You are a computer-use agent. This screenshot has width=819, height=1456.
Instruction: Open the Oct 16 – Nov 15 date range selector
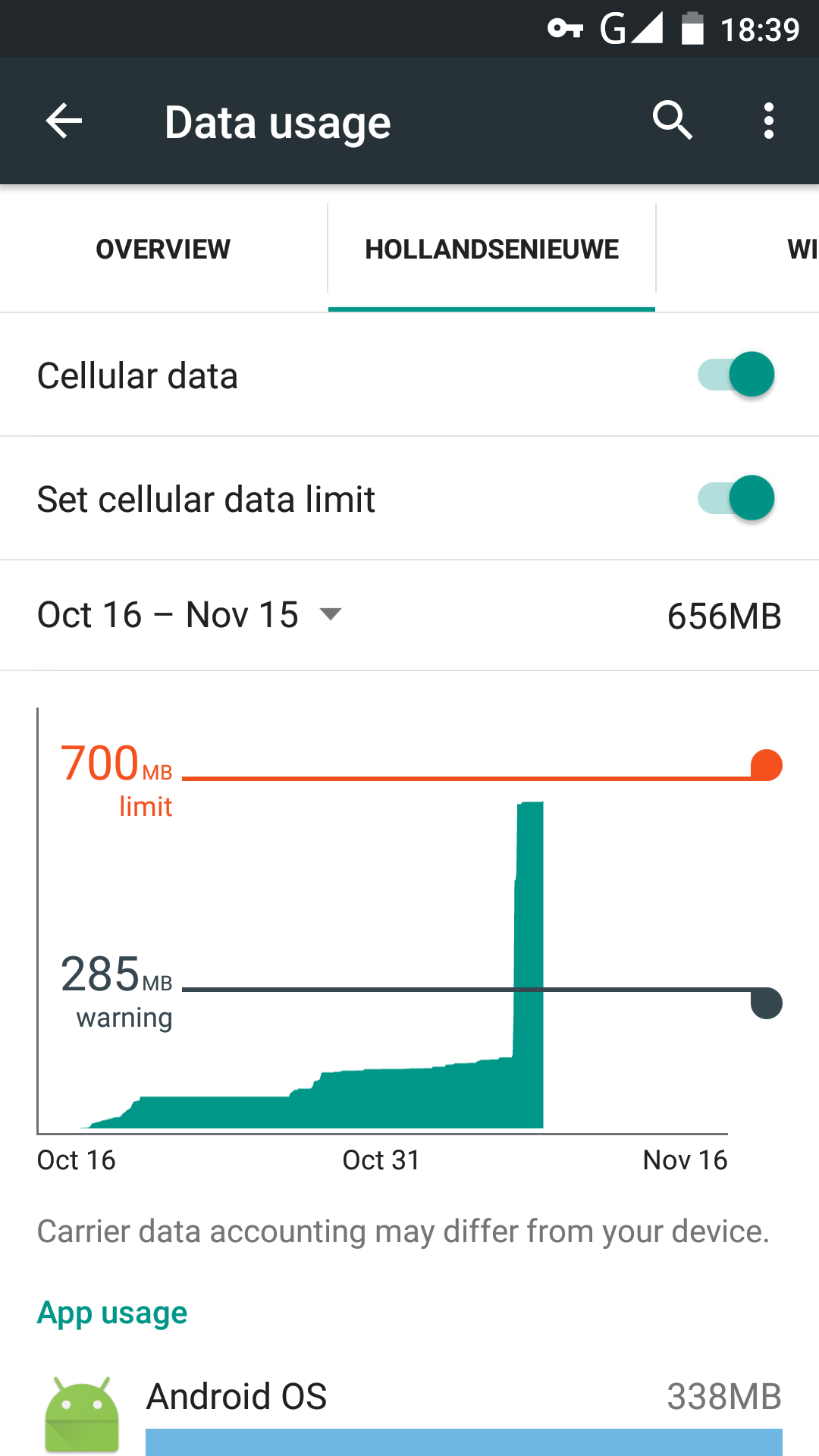pos(167,615)
